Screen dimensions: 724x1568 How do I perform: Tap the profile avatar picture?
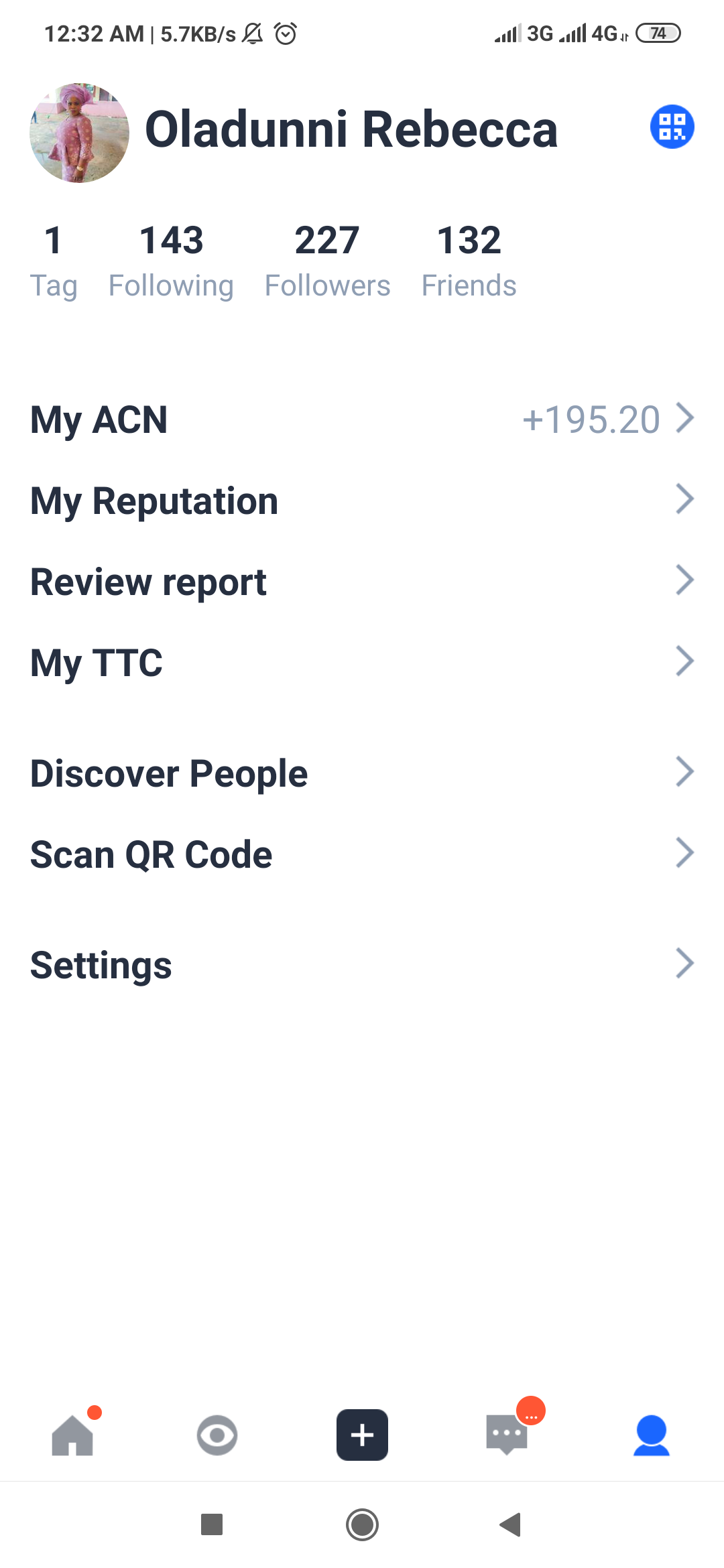79,133
